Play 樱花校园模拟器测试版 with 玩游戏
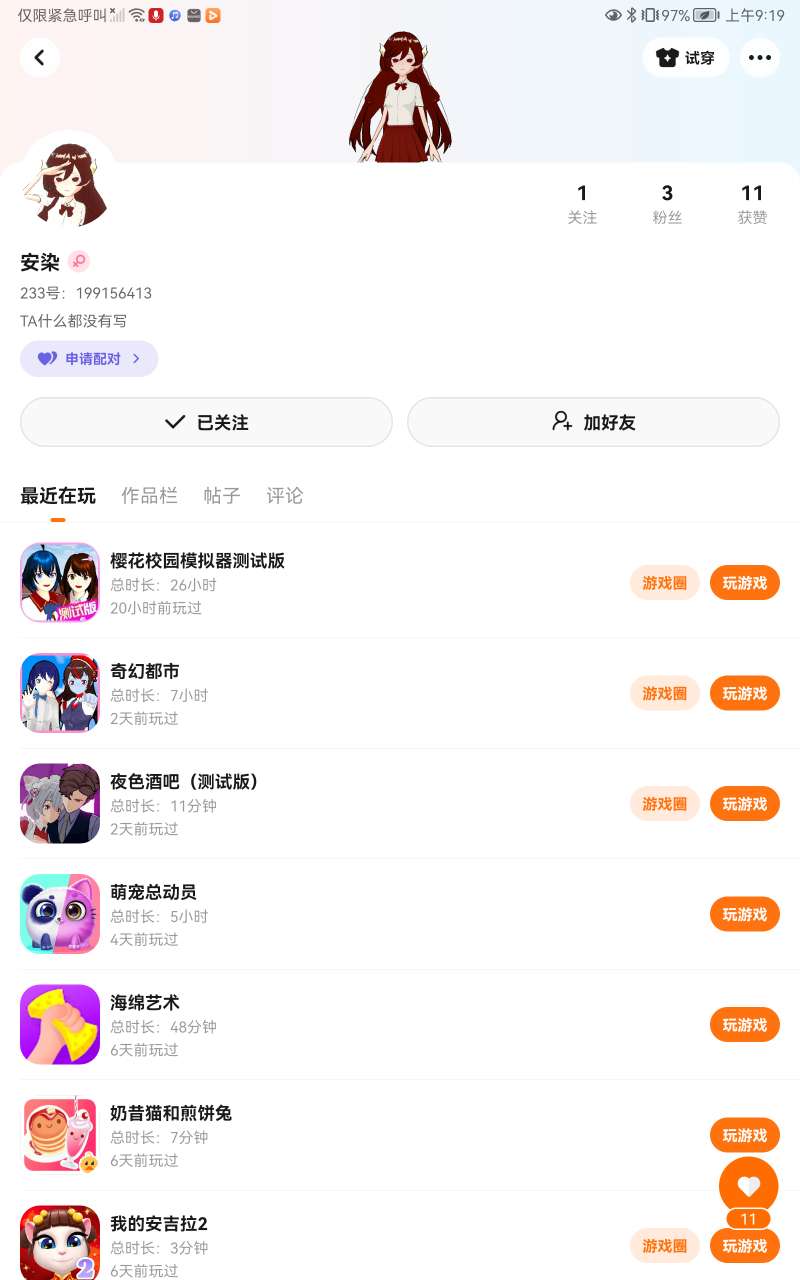This screenshot has width=800, height=1280. click(744, 583)
